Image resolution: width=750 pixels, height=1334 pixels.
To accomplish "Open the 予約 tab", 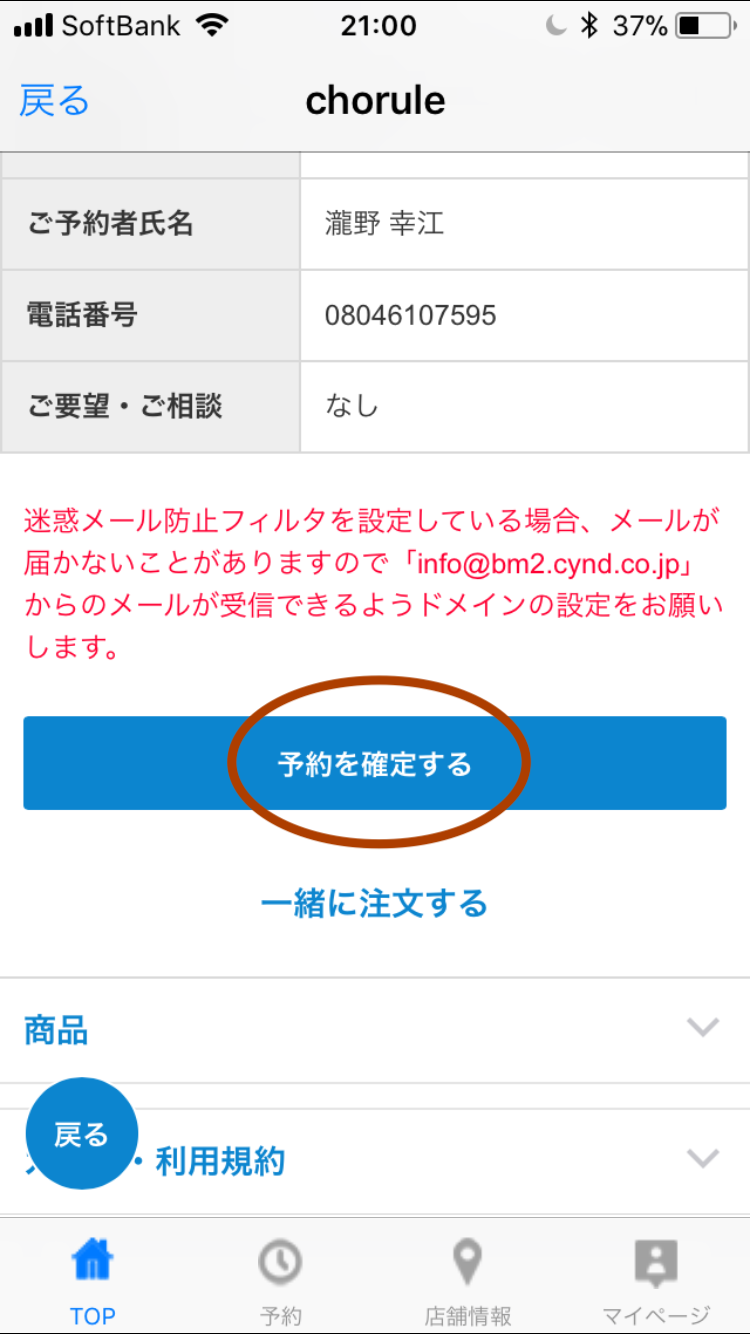I will pyautogui.click(x=280, y=1283).
